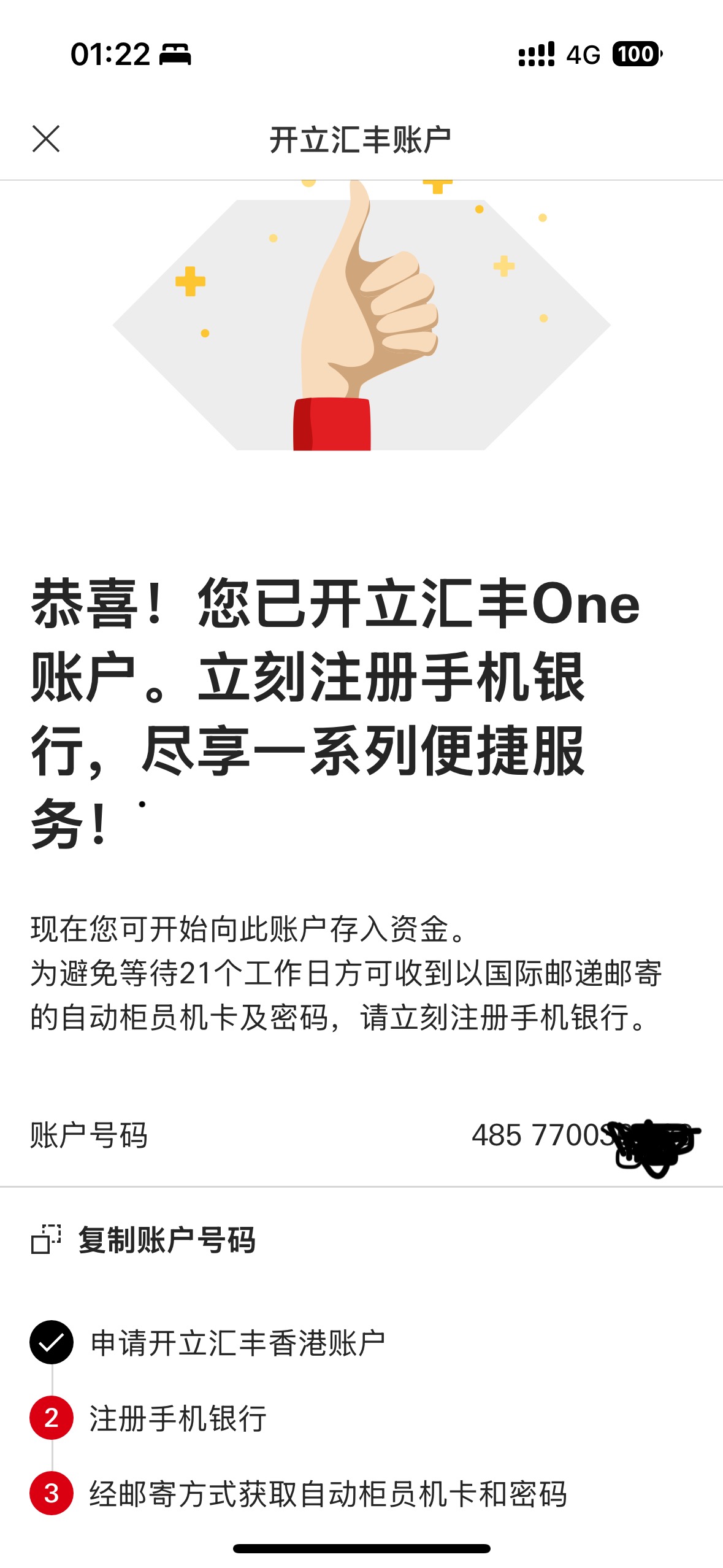This screenshot has width=723, height=1568.
Task: Close the HSBC account opening screen
Action: [x=46, y=139]
